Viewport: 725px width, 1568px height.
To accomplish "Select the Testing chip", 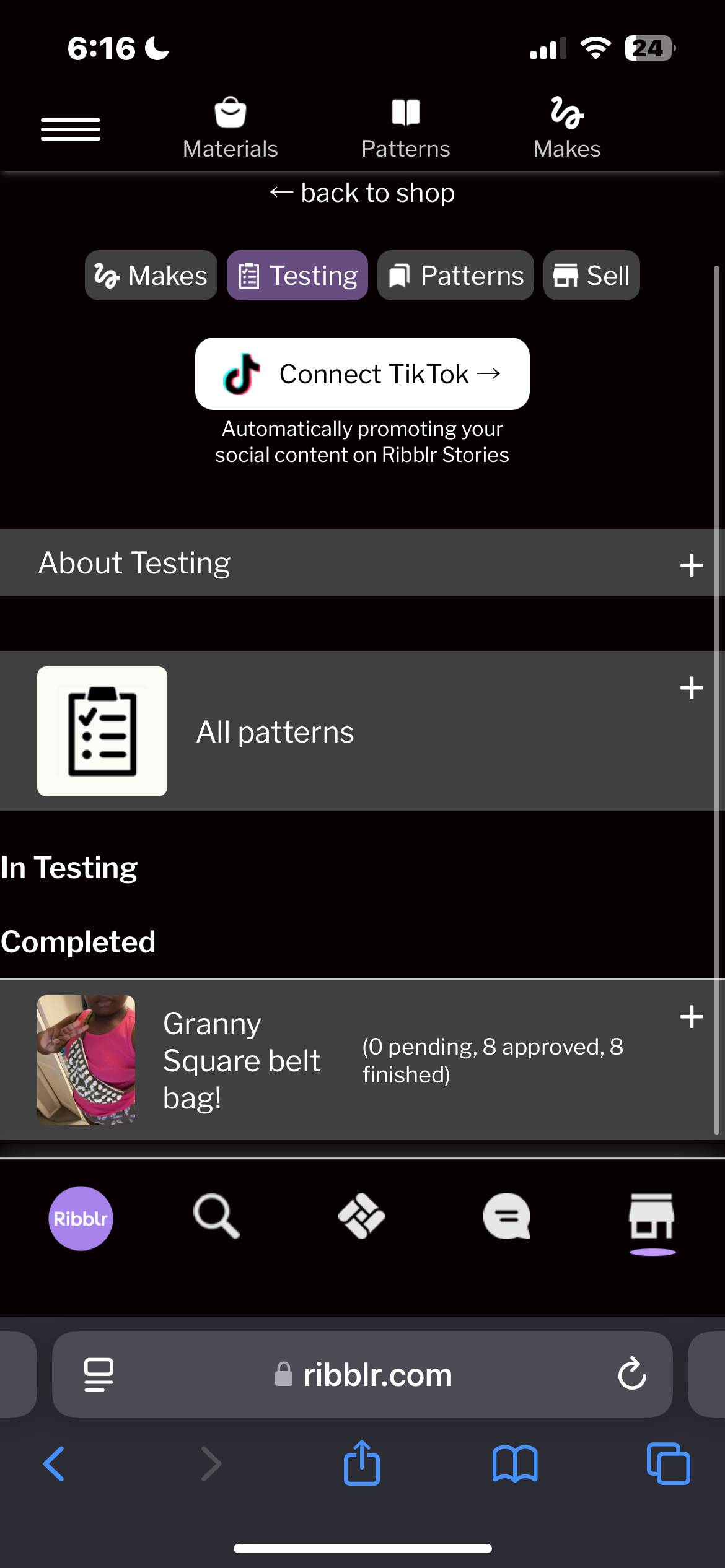I will 297,276.
